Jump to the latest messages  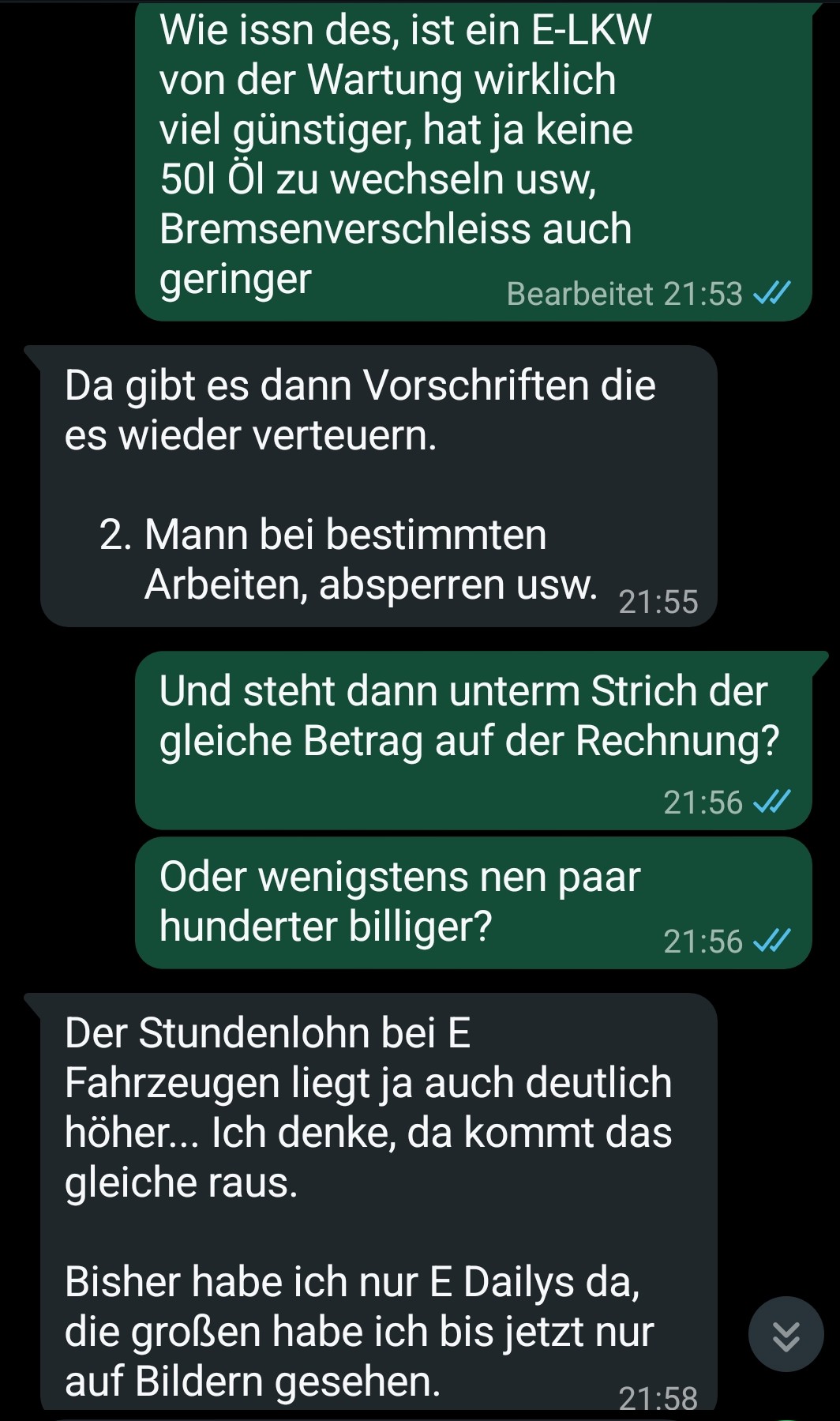[x=786, y=1335]
